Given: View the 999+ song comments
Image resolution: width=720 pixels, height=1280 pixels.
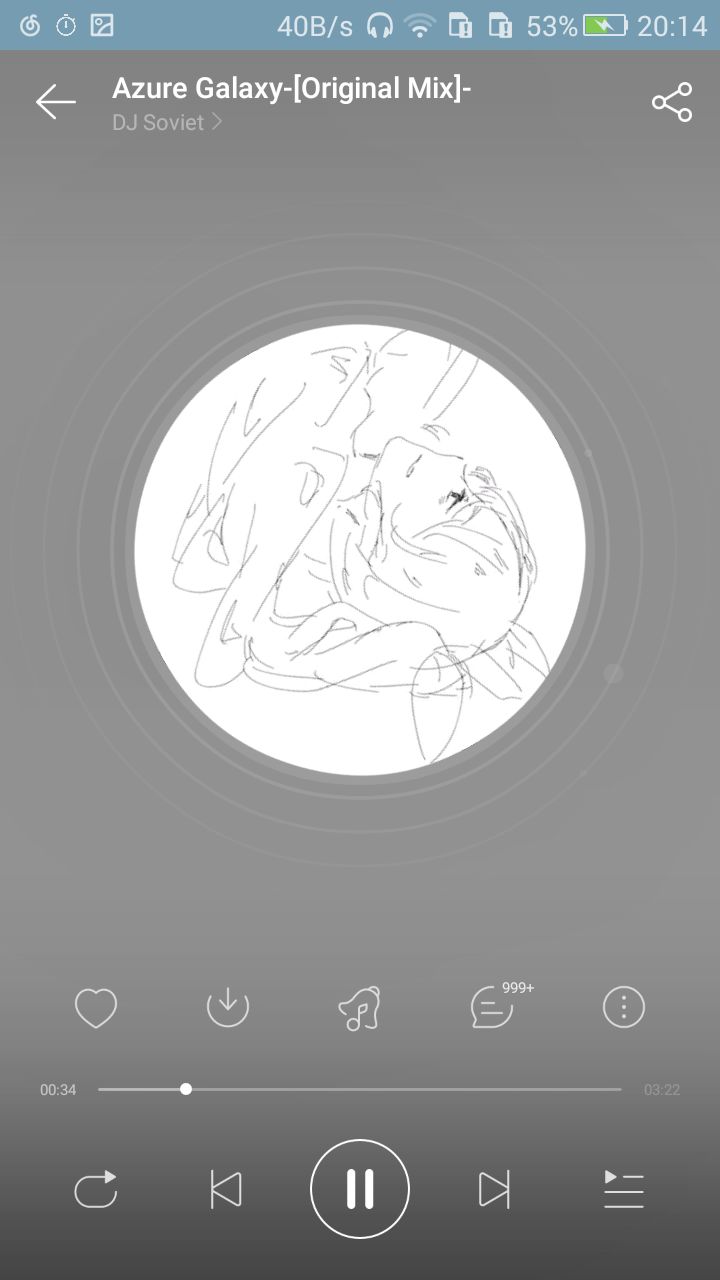Looking at the screenshot, I should [492, 1007].
